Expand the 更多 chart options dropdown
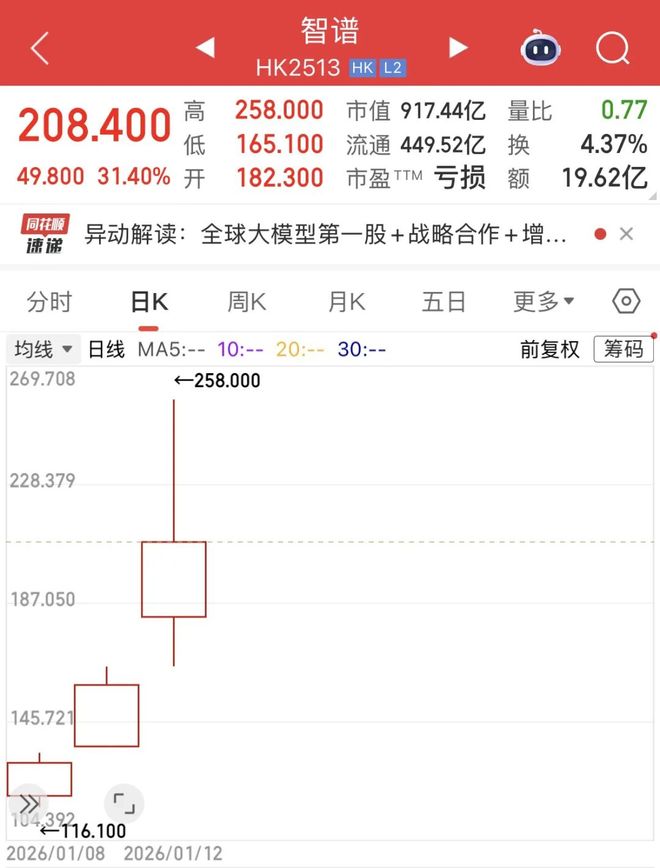Viewport: 660px width, 868px height. [x=543, y=301]
